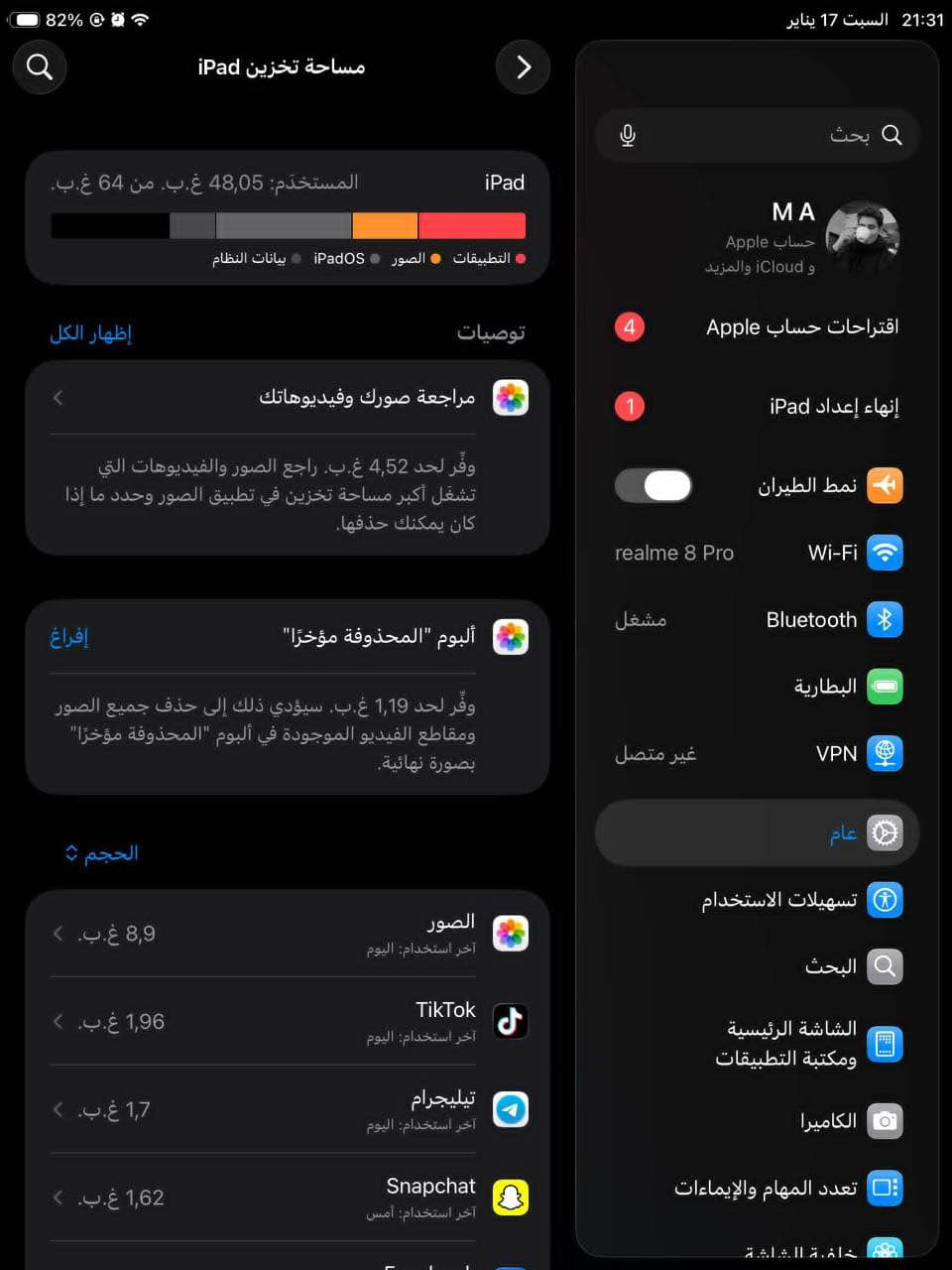Click the blue VPN globe icon
Screen dimensions: 952x1270
(x=886, y=754)
